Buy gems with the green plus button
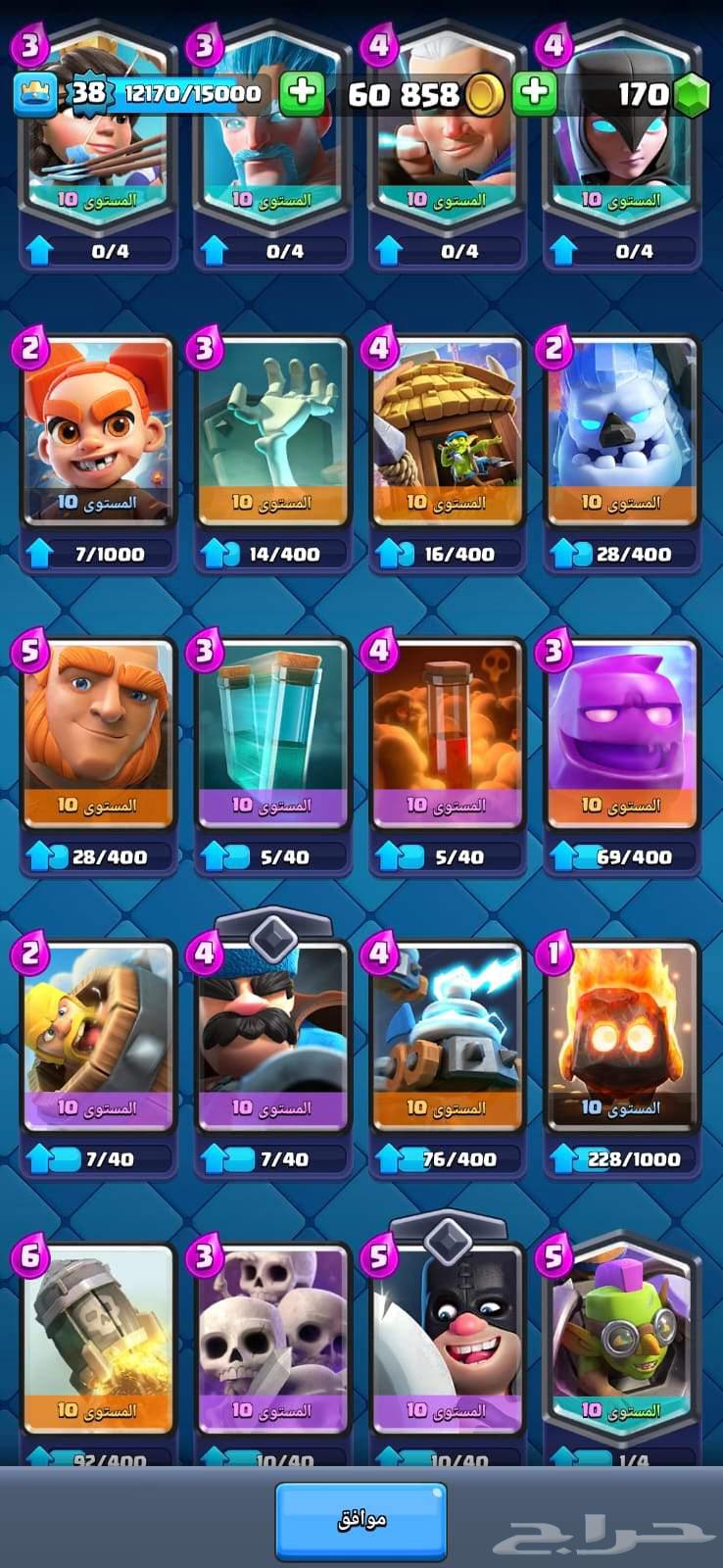Viewport: 723px width, 1568px height. [534, 93]
